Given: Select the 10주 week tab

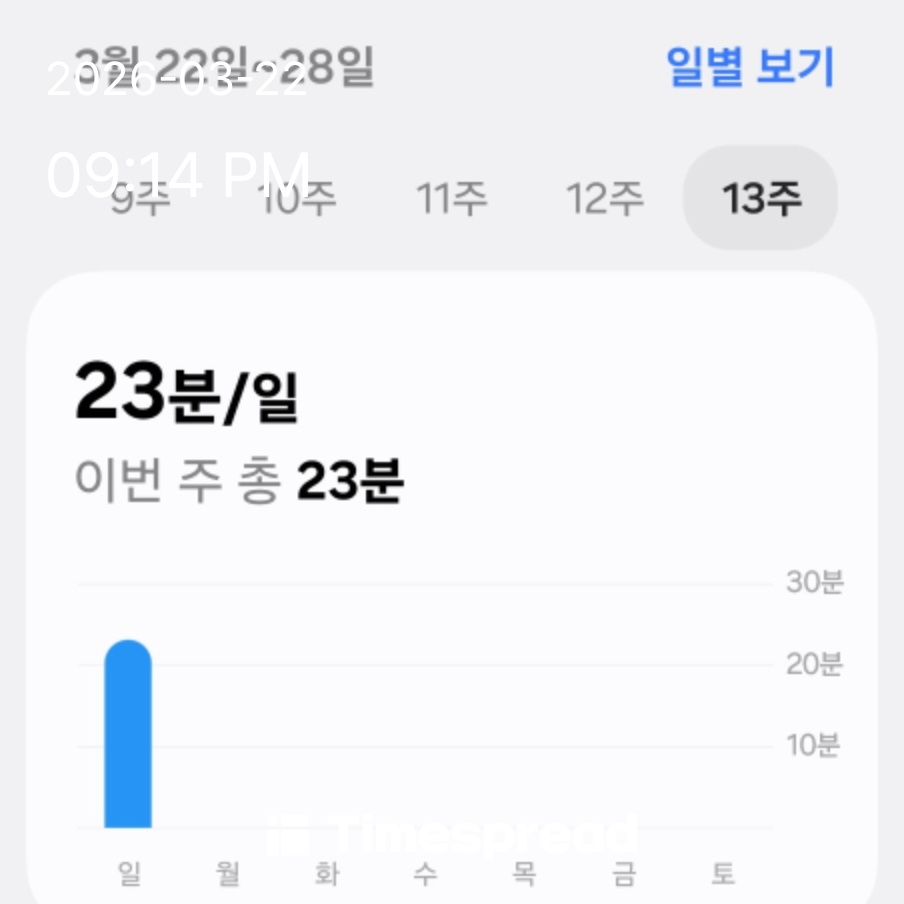Looking at the screenshot, I should (x=298, y=198).
